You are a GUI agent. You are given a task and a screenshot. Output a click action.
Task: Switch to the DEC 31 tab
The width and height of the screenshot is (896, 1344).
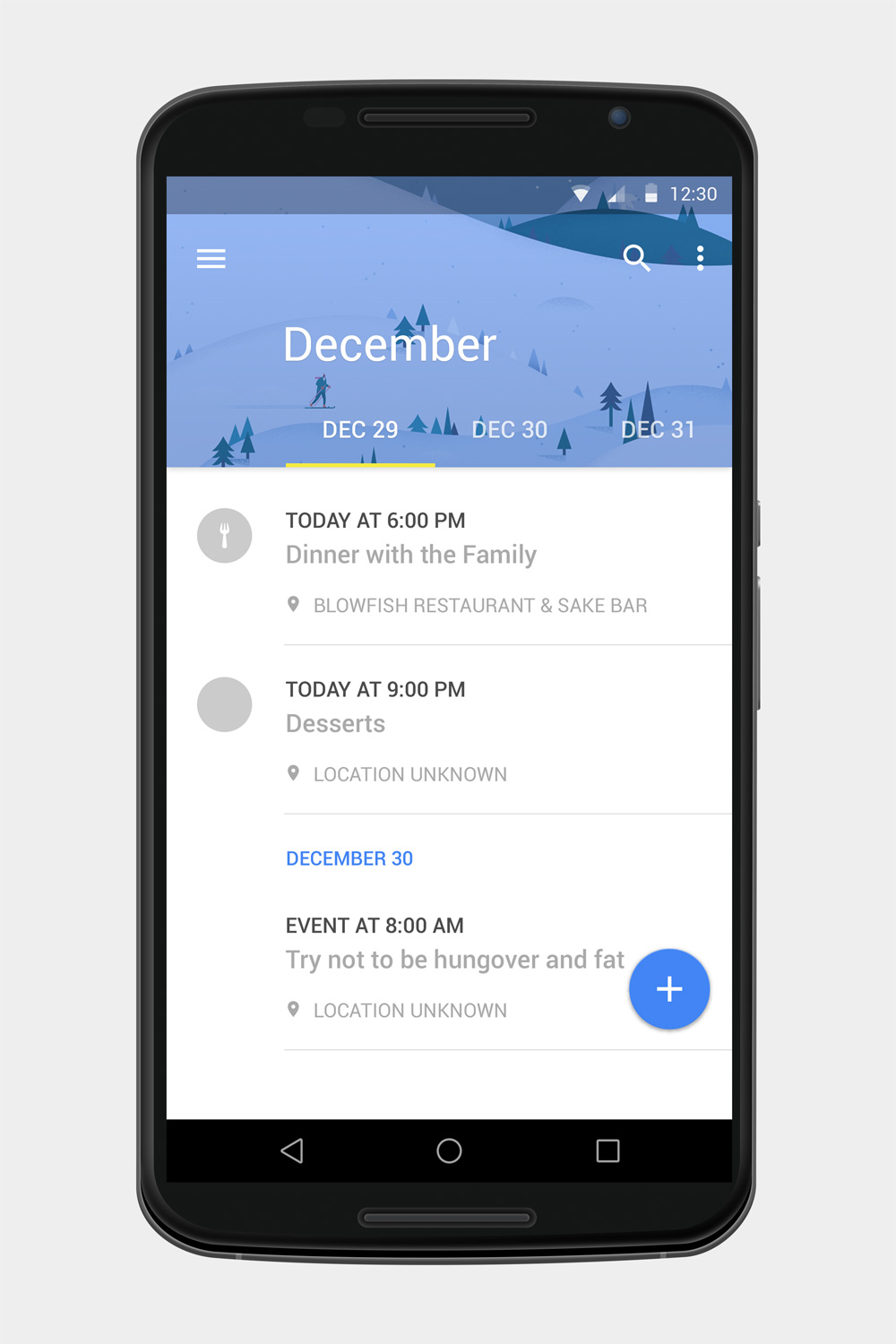pos(658,430)
